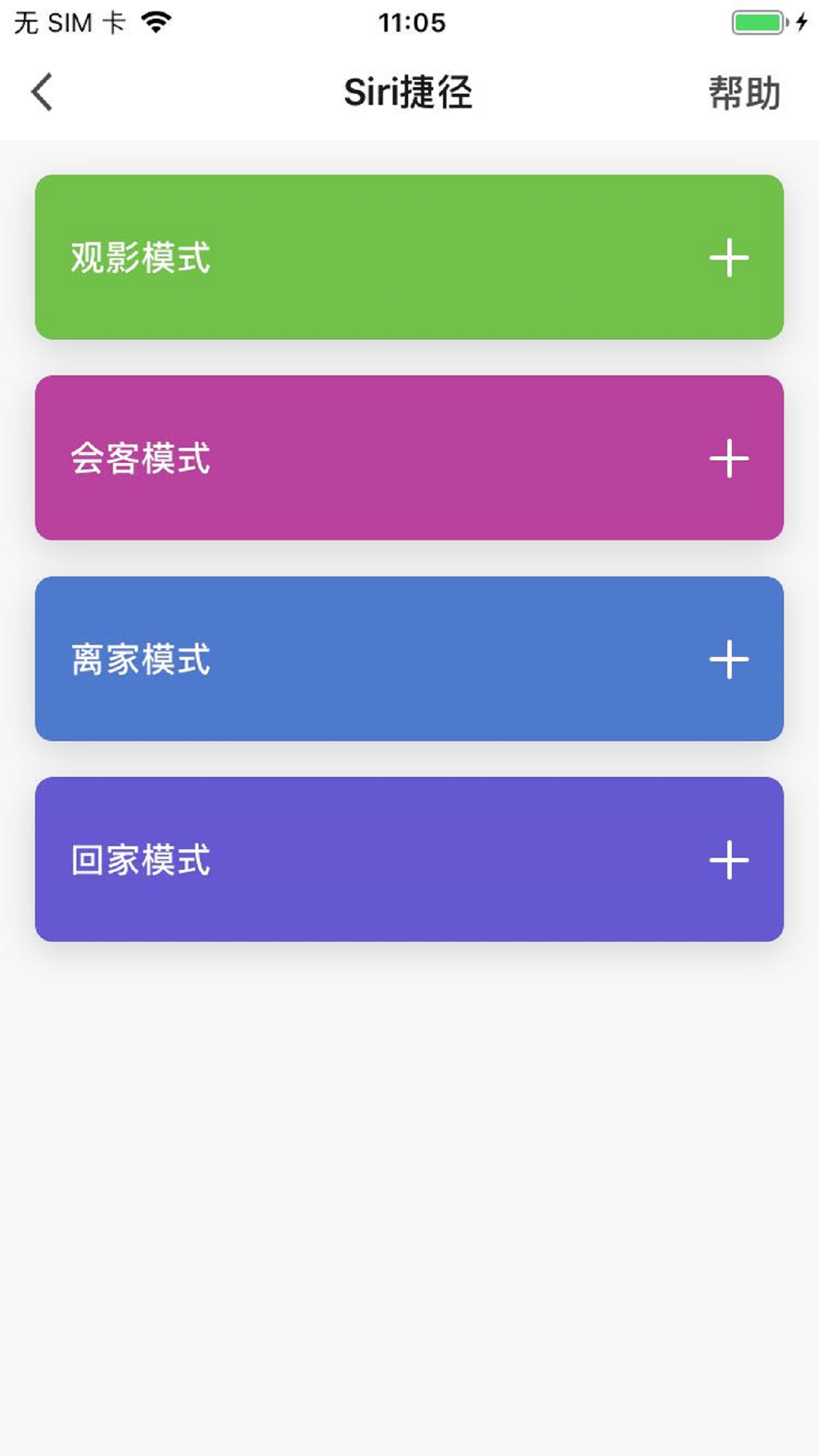Add Siri shortcut for 回家模式

[728, 860]
